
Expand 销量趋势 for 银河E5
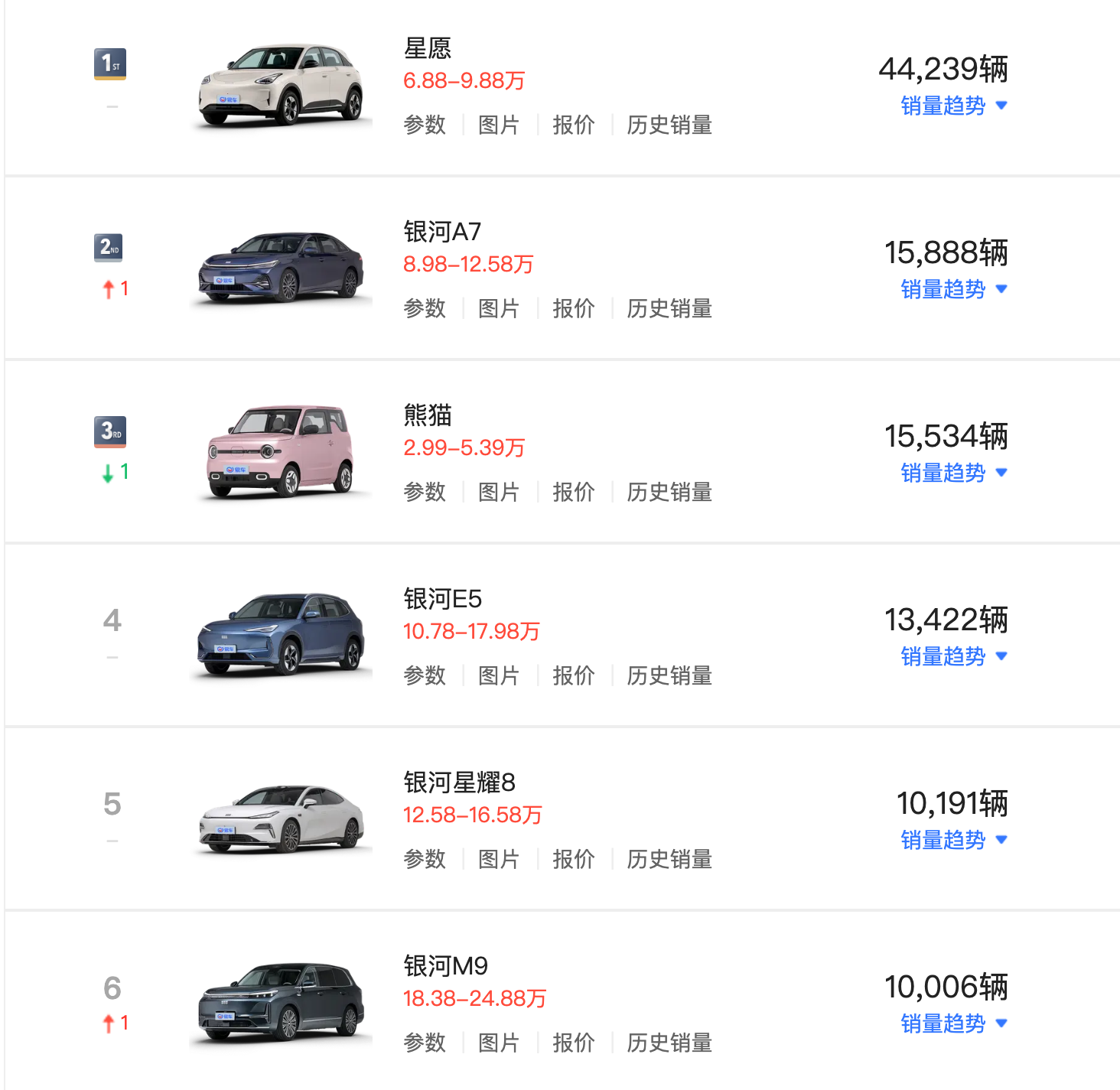click(x=952, y=656)
